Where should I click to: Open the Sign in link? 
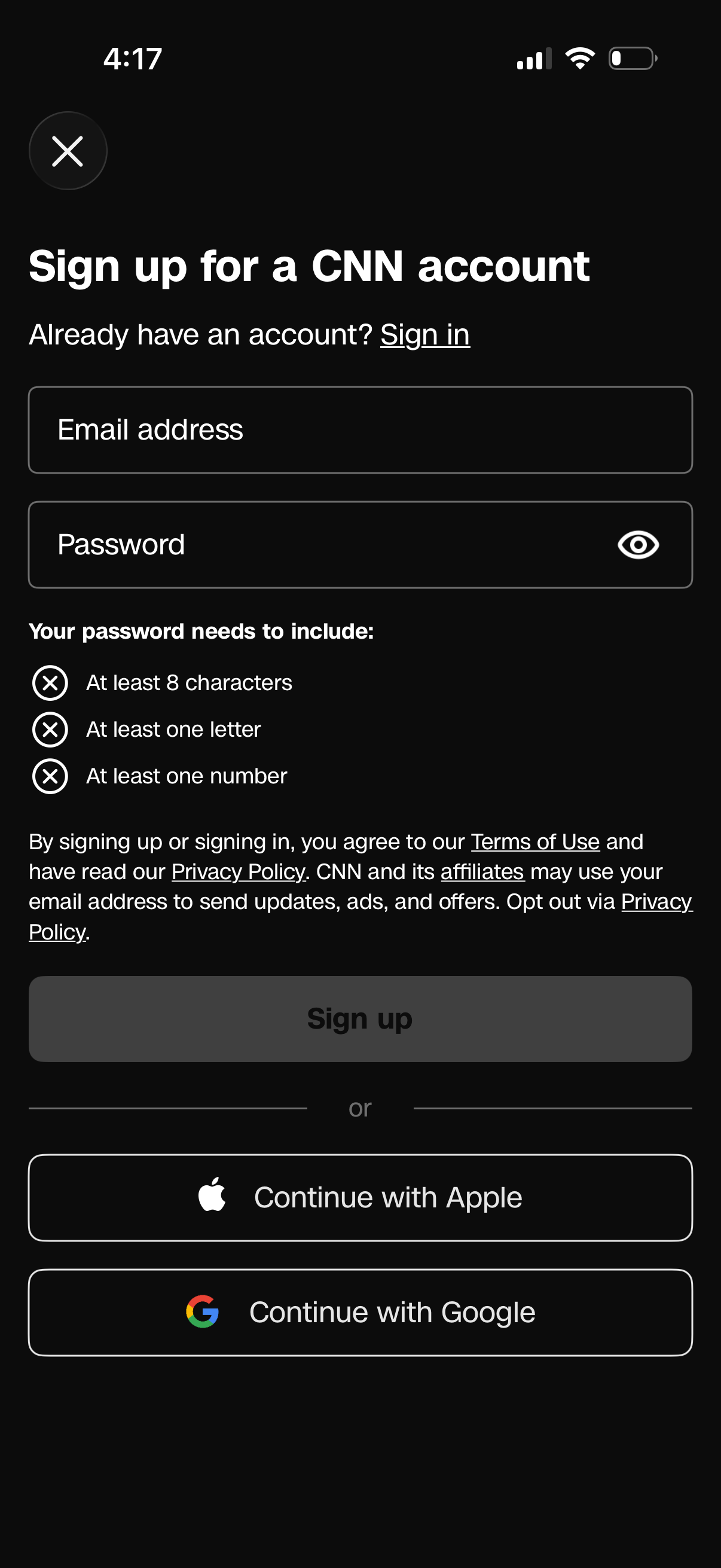coord(424,334)
